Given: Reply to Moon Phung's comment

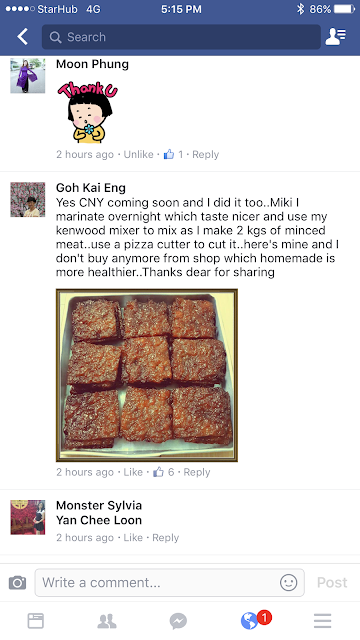Looking at the screenshot, I should [x=205, y=154].
